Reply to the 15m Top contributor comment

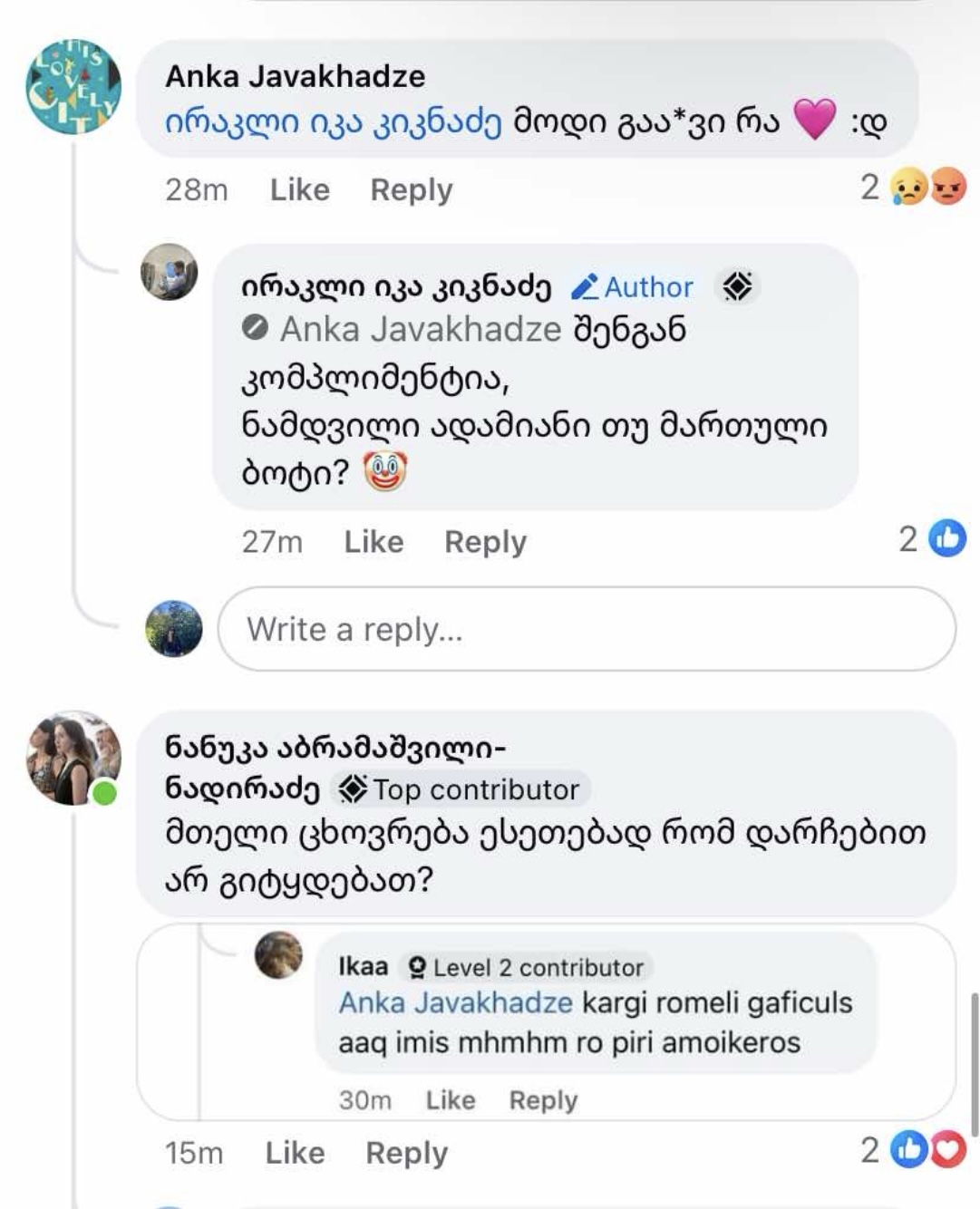coord(406,1153)
